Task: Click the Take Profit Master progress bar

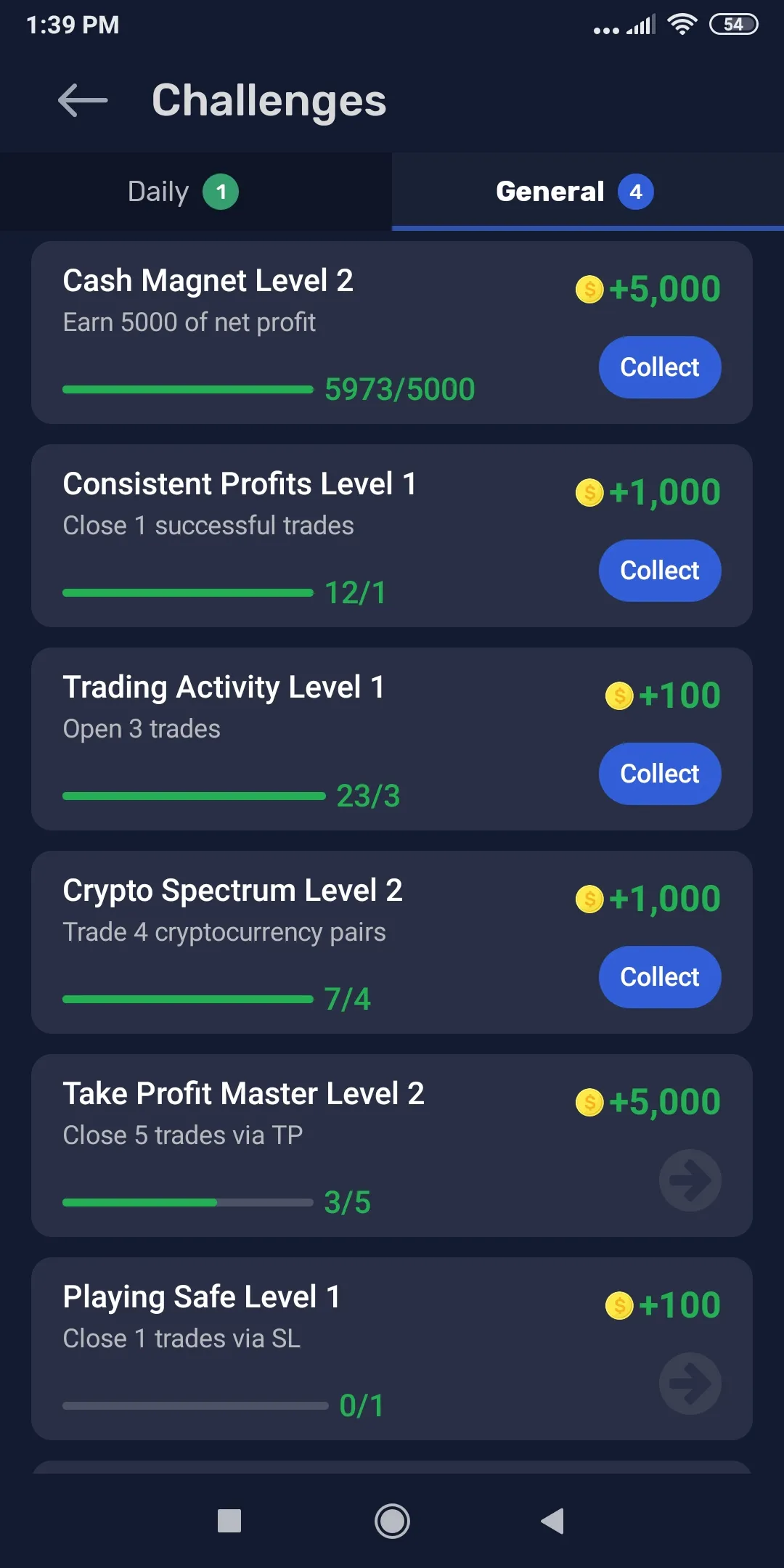Action: [x=189, y=1203]
